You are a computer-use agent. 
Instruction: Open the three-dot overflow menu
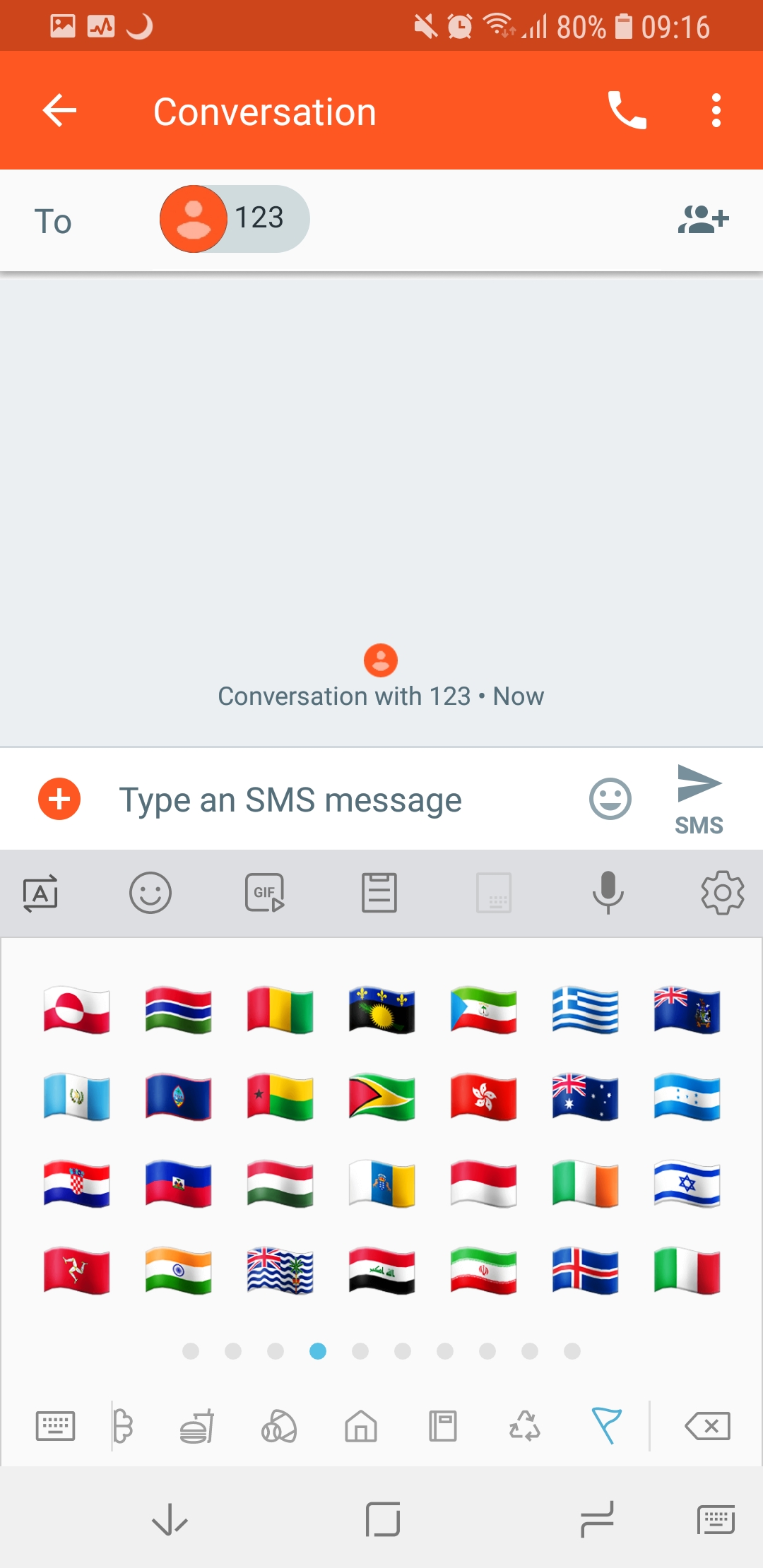[x=716, y=110]
